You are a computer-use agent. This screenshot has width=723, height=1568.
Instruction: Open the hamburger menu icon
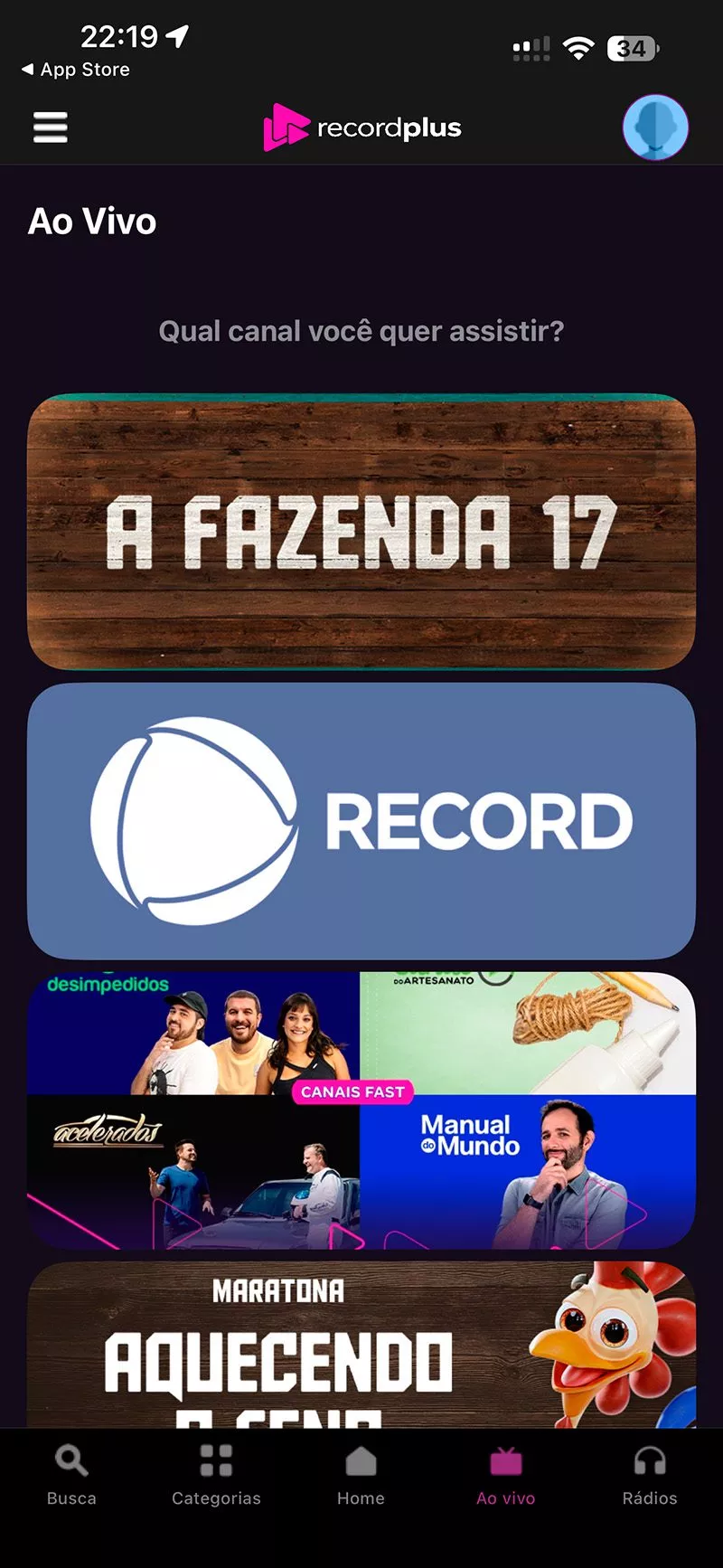click(x=50, y=127)
